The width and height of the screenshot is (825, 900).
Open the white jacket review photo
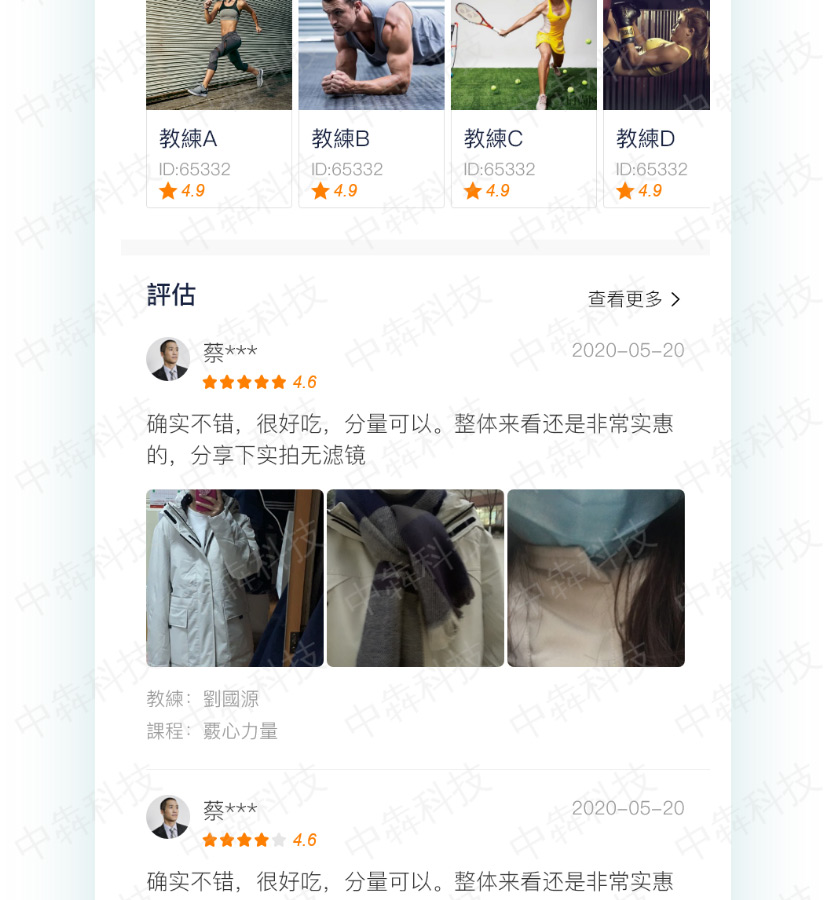235,578
